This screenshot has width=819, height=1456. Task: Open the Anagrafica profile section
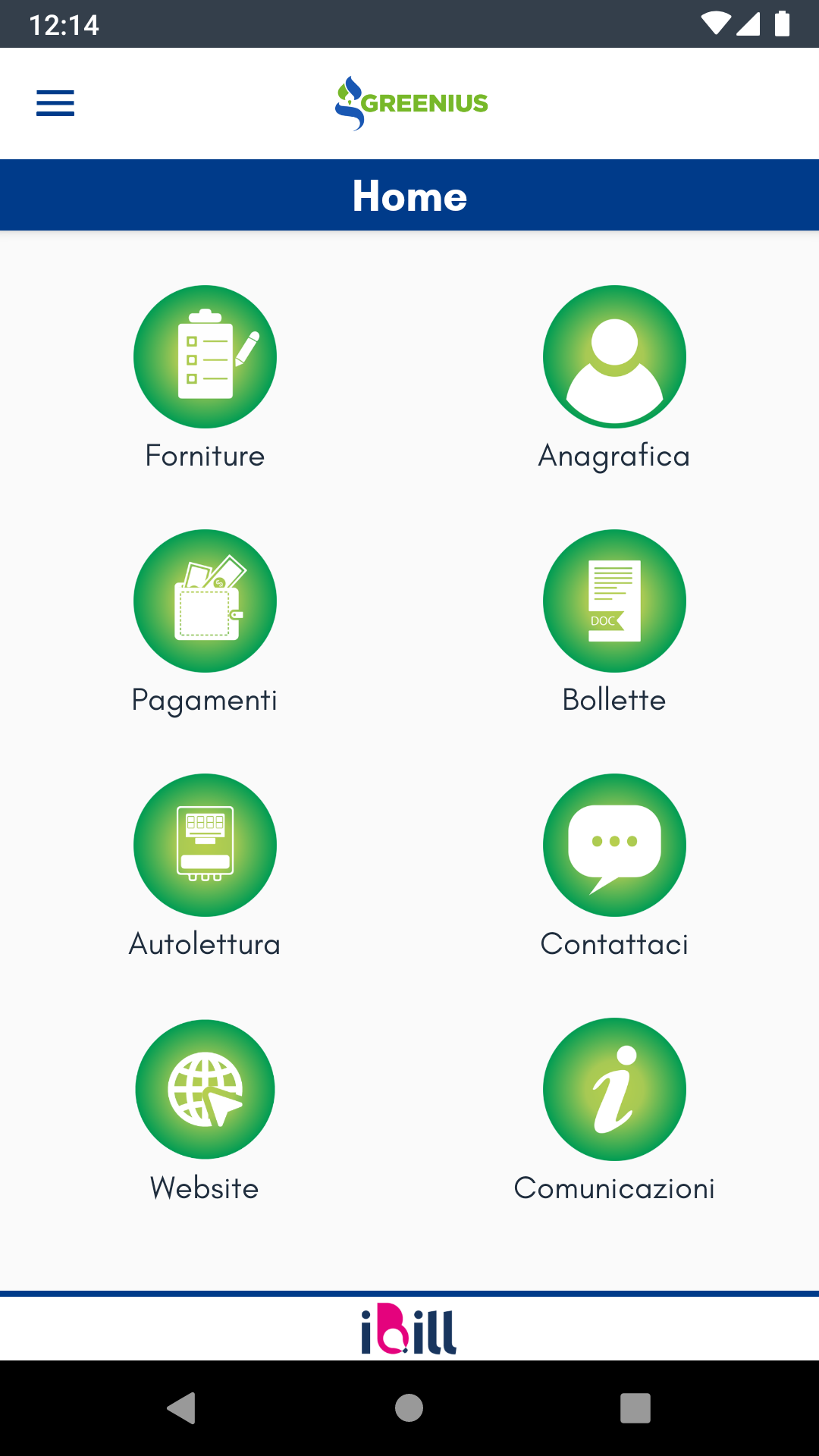point(614,356)
